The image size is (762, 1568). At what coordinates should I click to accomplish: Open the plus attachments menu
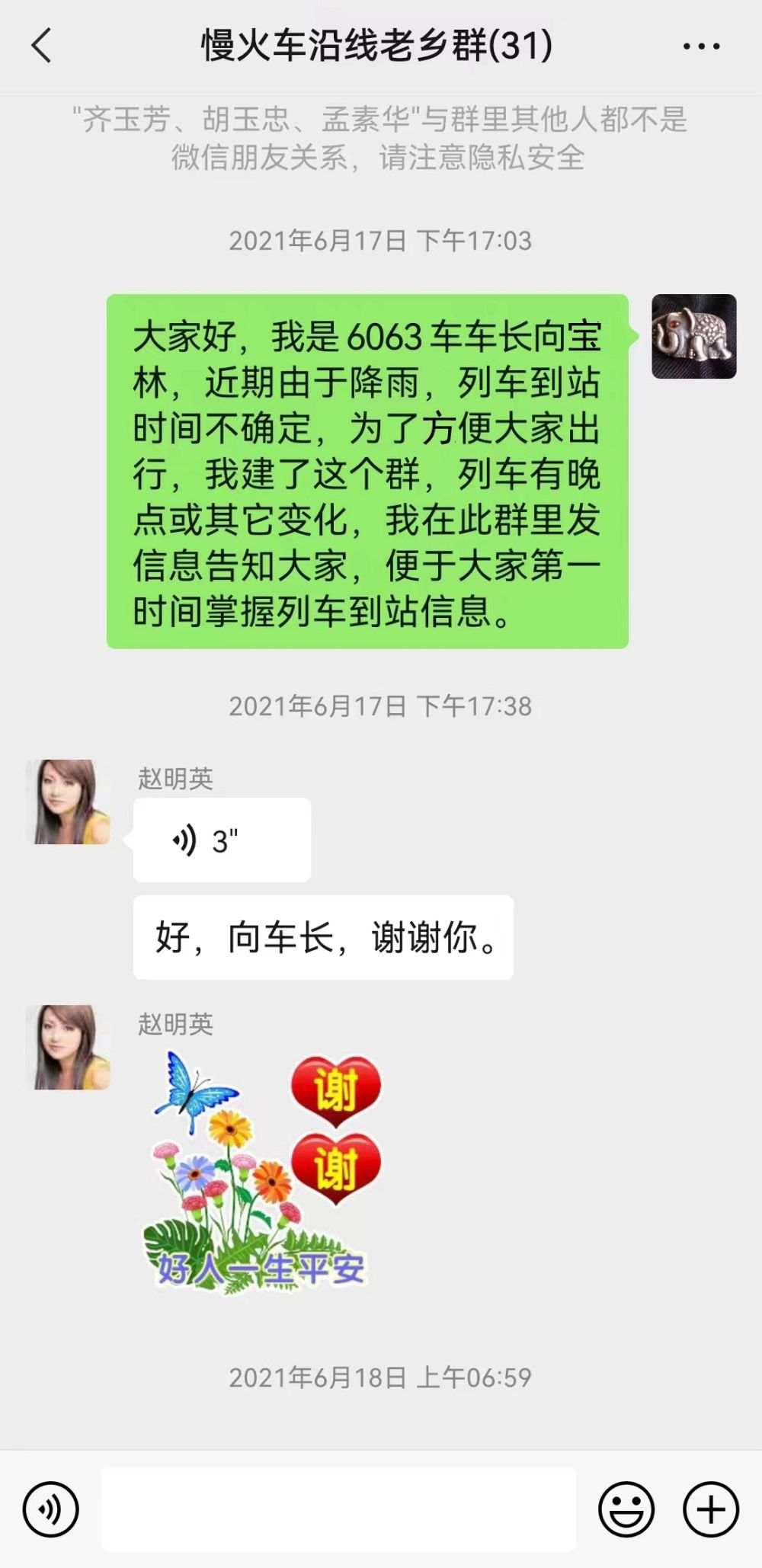(710, 1509)
